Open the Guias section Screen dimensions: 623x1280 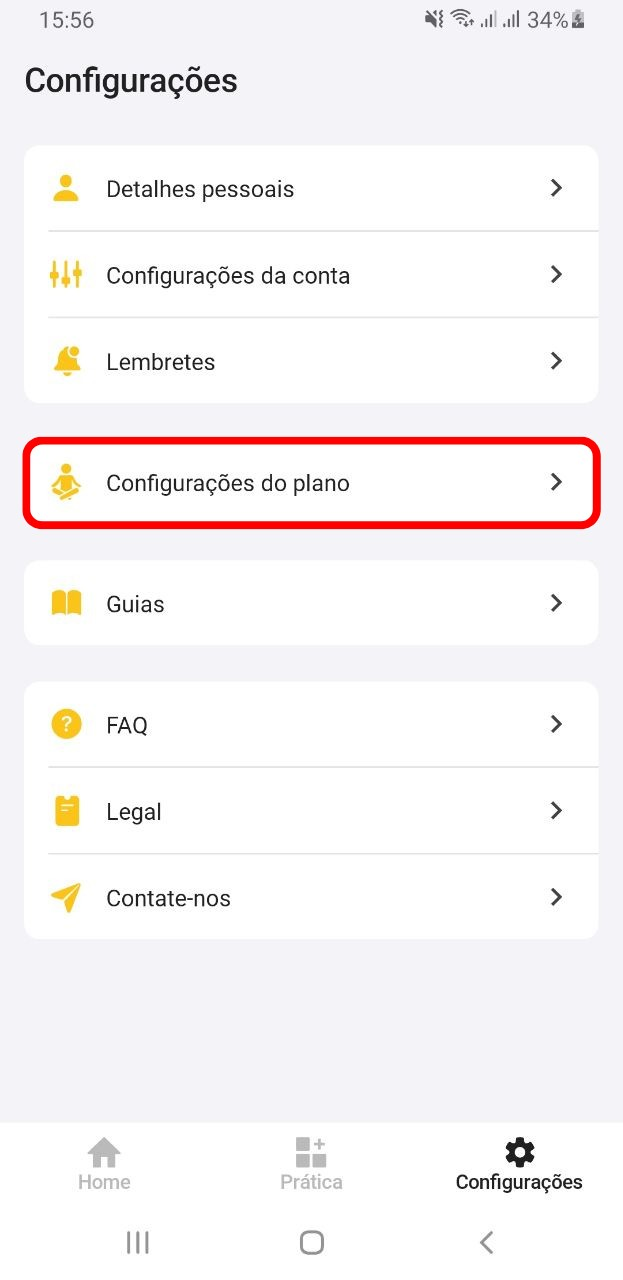(311, 603)
